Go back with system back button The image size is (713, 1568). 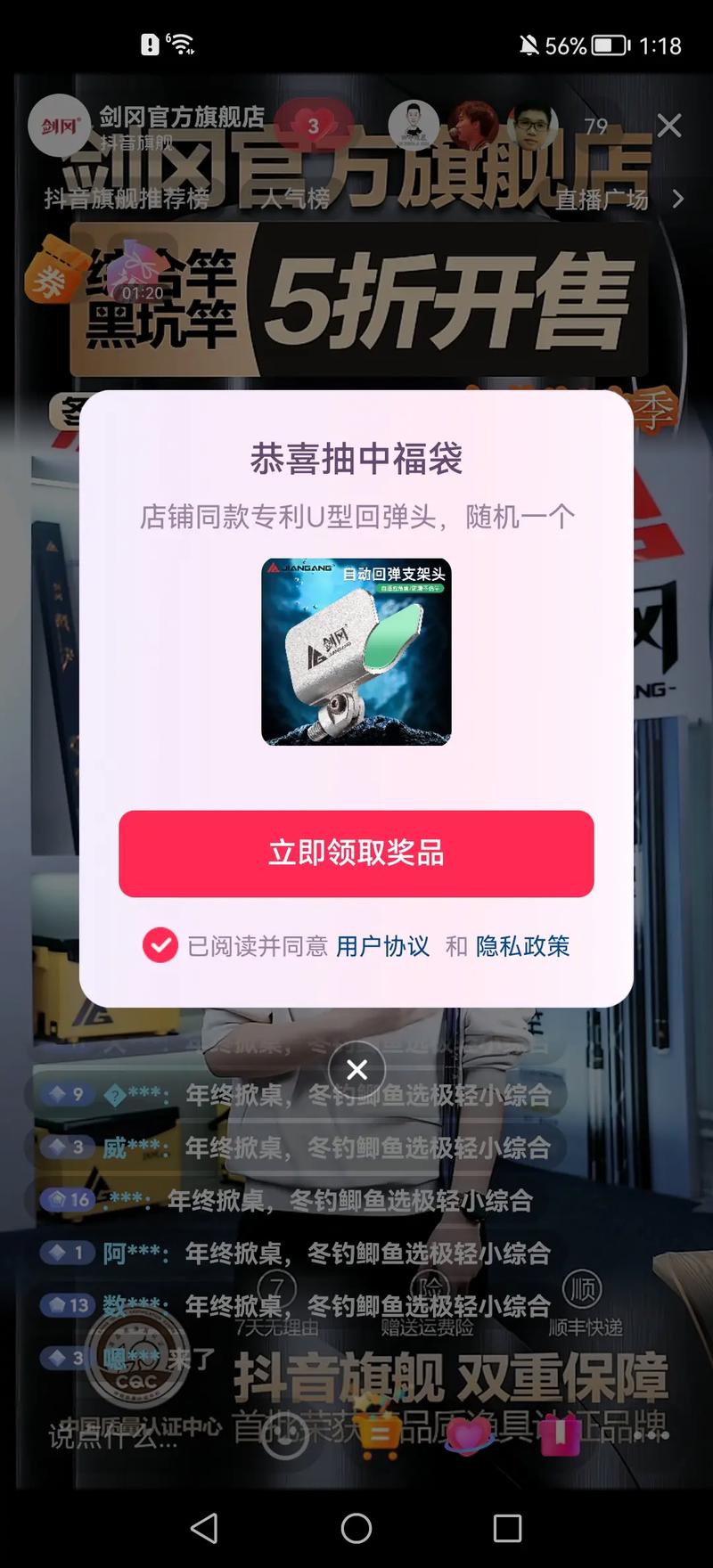click(x=204, y=1528)
